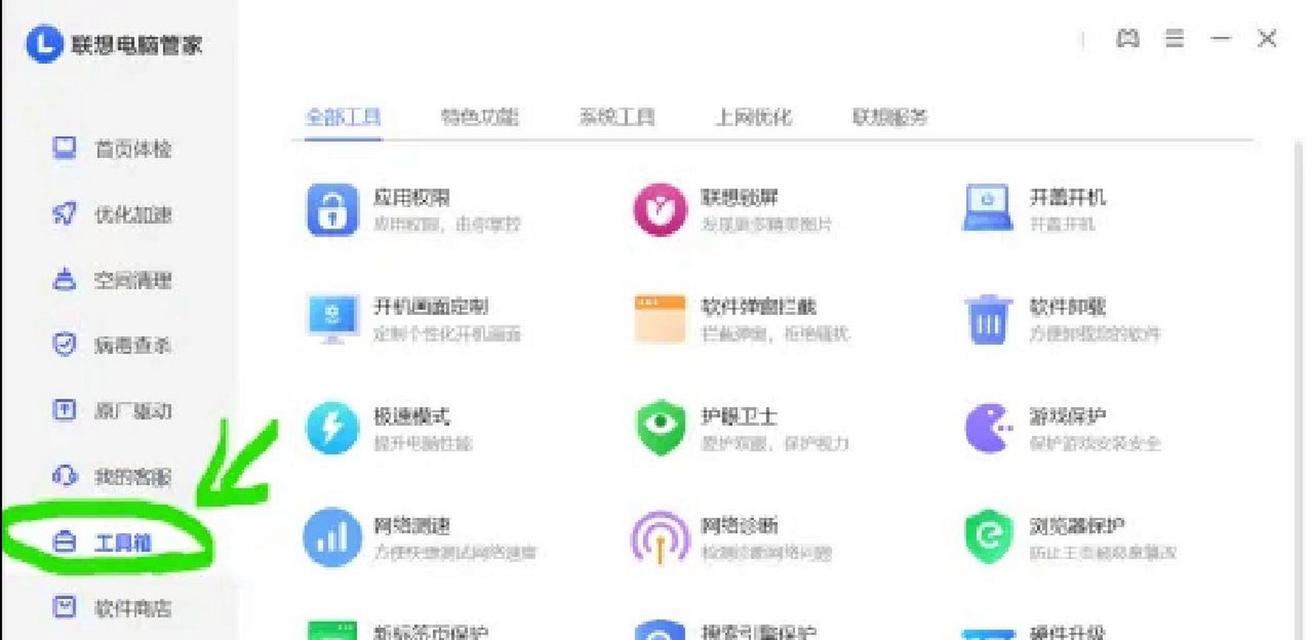Open 原厂驱动 in the sidebar
The height and width of the screenshot is (640, 1313).
pos(112,410)
